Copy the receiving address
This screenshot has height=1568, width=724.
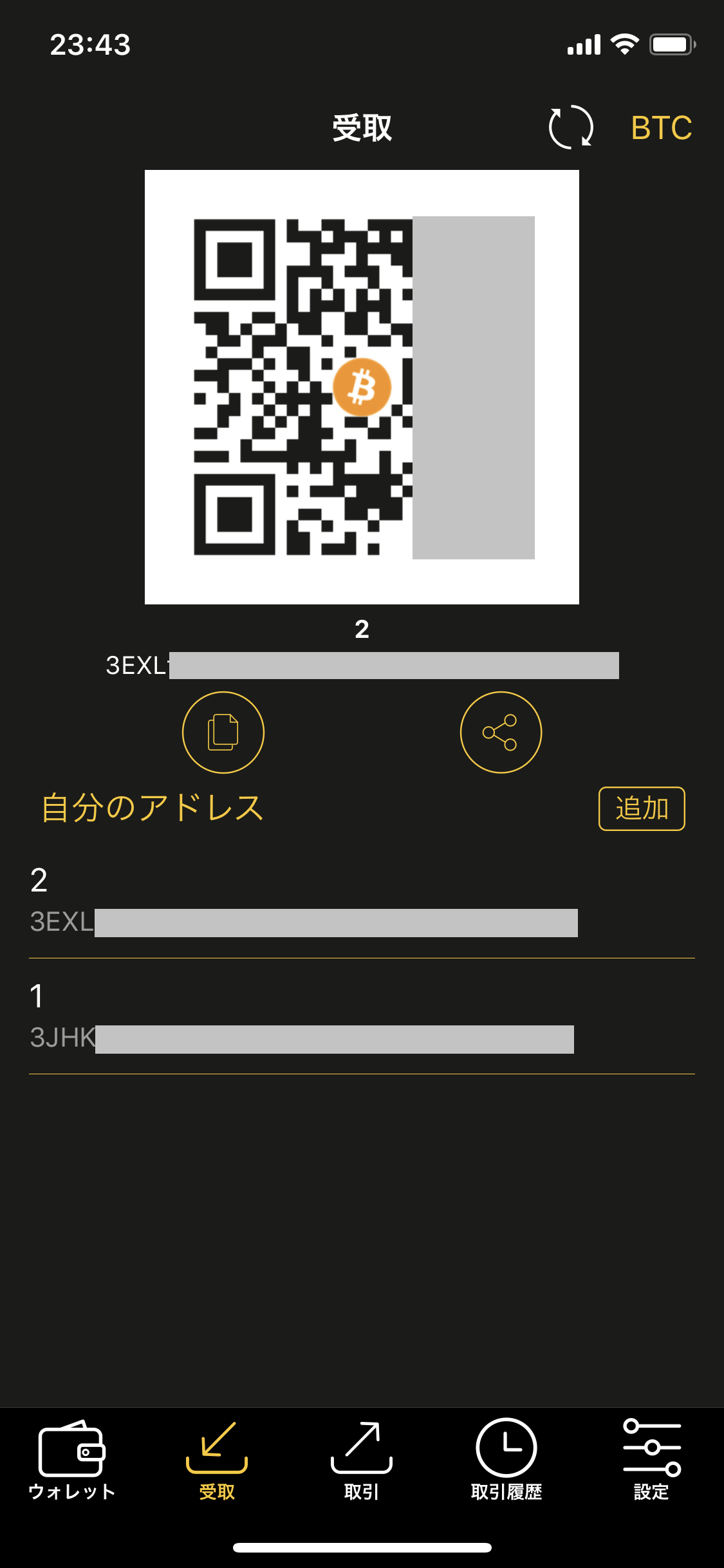click(x=223, y=732)
